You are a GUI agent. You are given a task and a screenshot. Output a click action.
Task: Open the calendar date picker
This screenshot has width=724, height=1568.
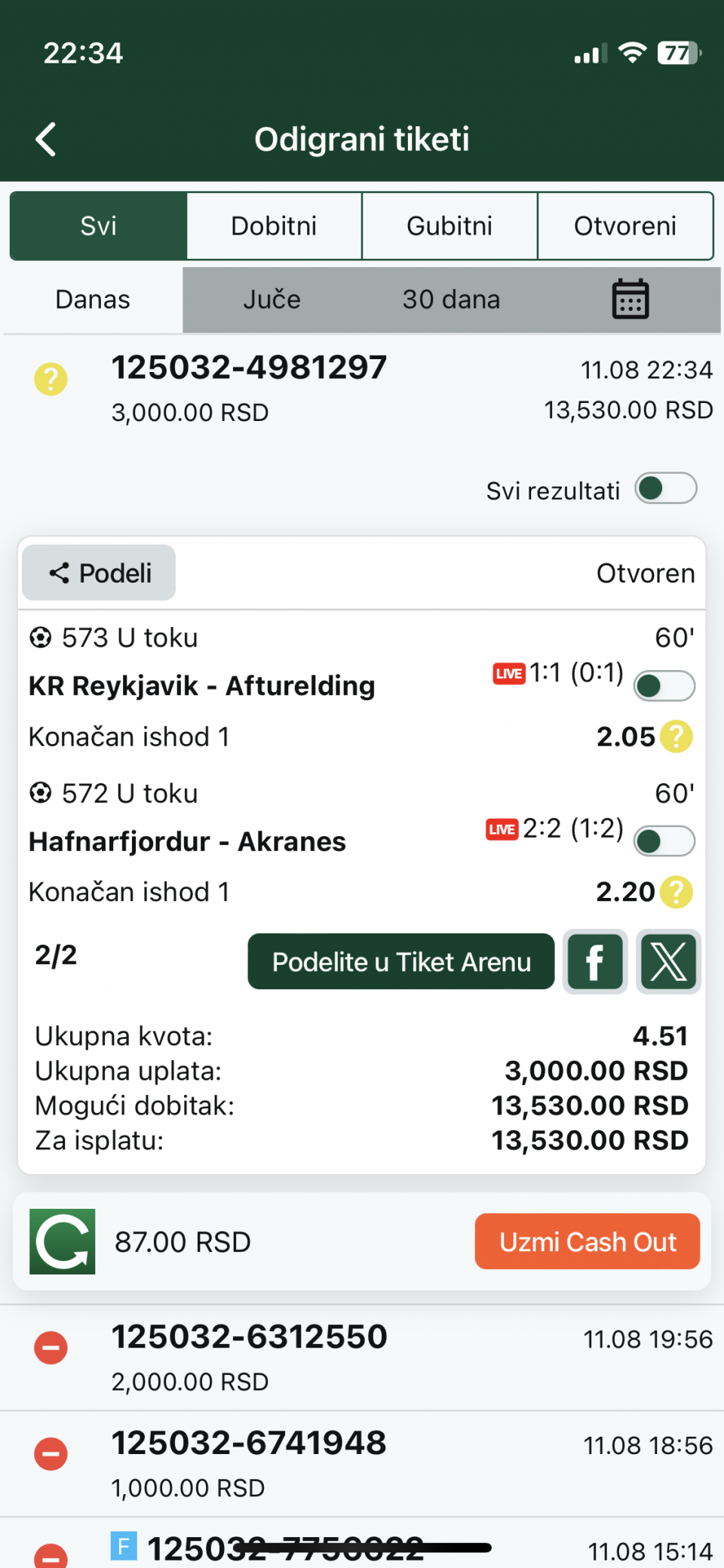(x=630, y=300)
